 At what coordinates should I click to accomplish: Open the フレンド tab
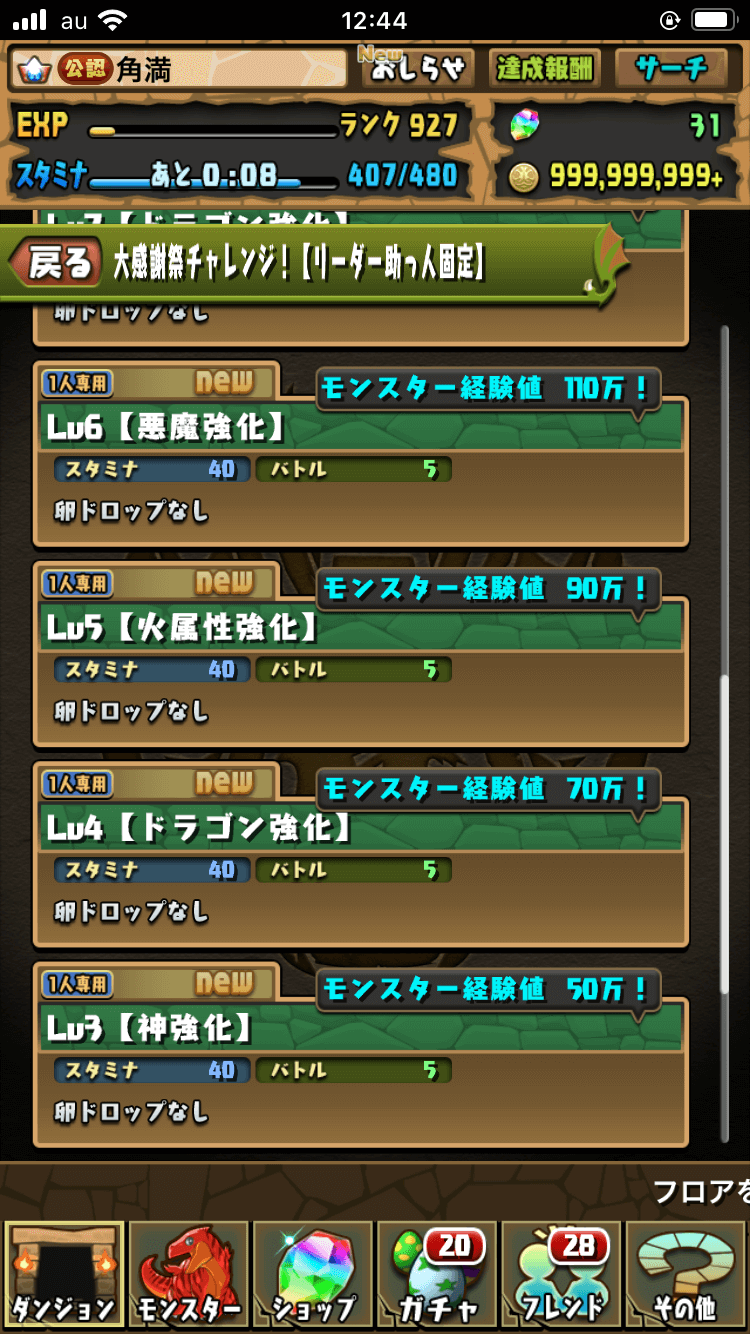(x=562, y=1274)
